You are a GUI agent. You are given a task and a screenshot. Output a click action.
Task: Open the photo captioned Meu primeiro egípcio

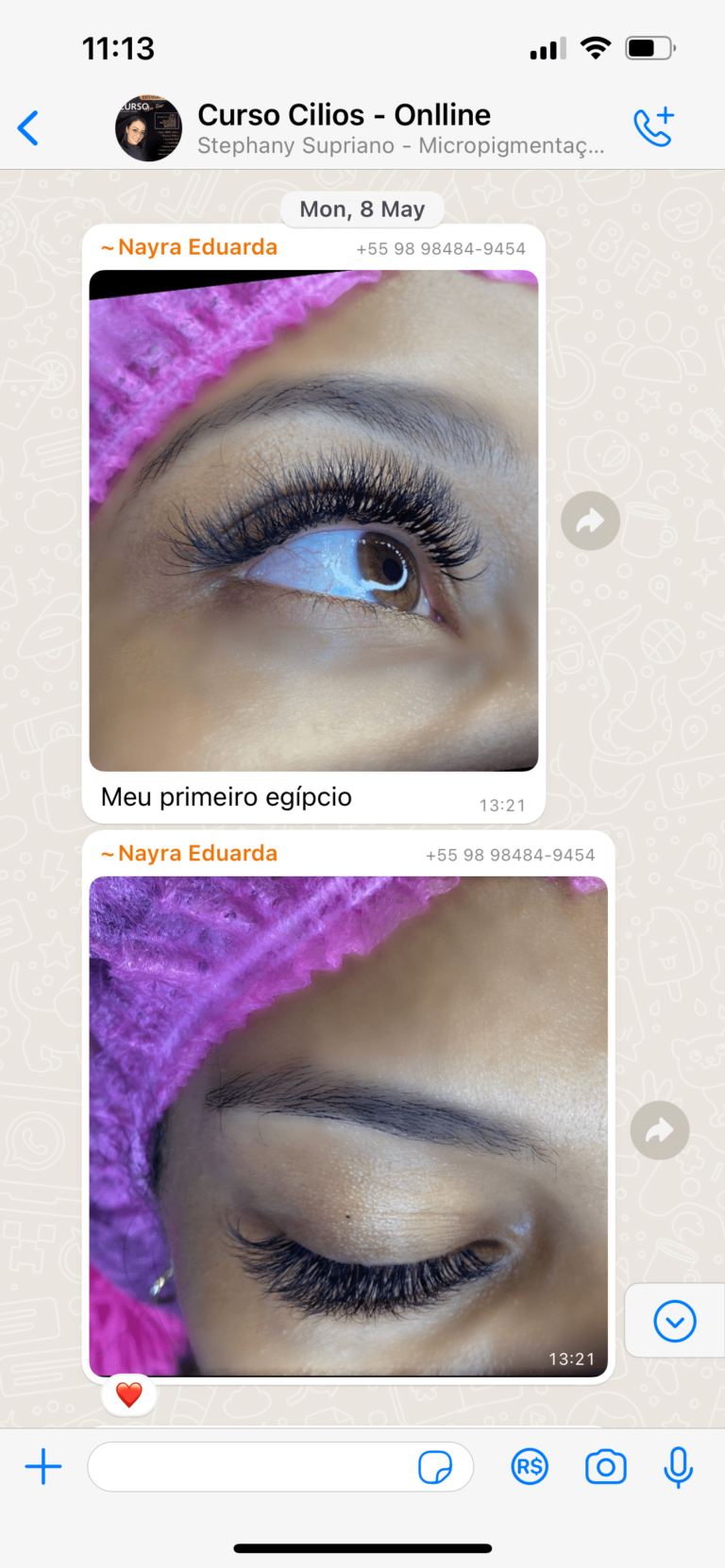pos(313,520)
